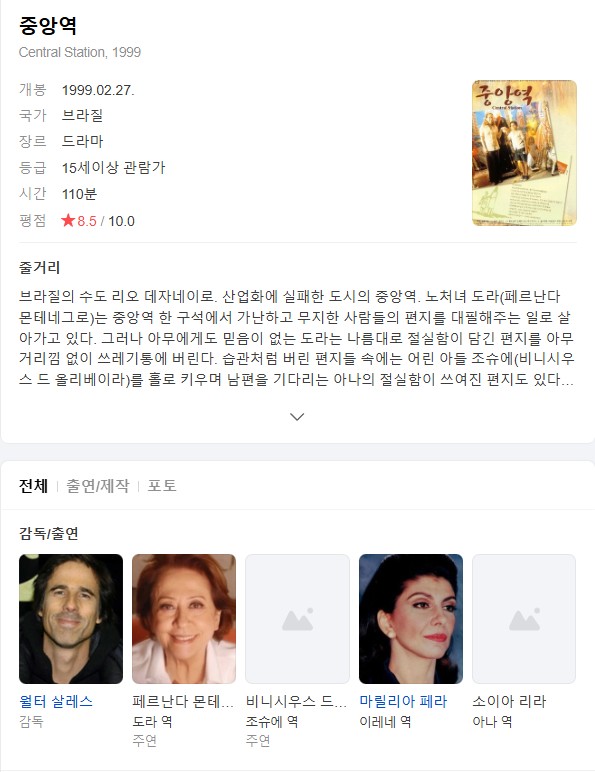Switch to the 포토 tab

(x=162, y=486)
